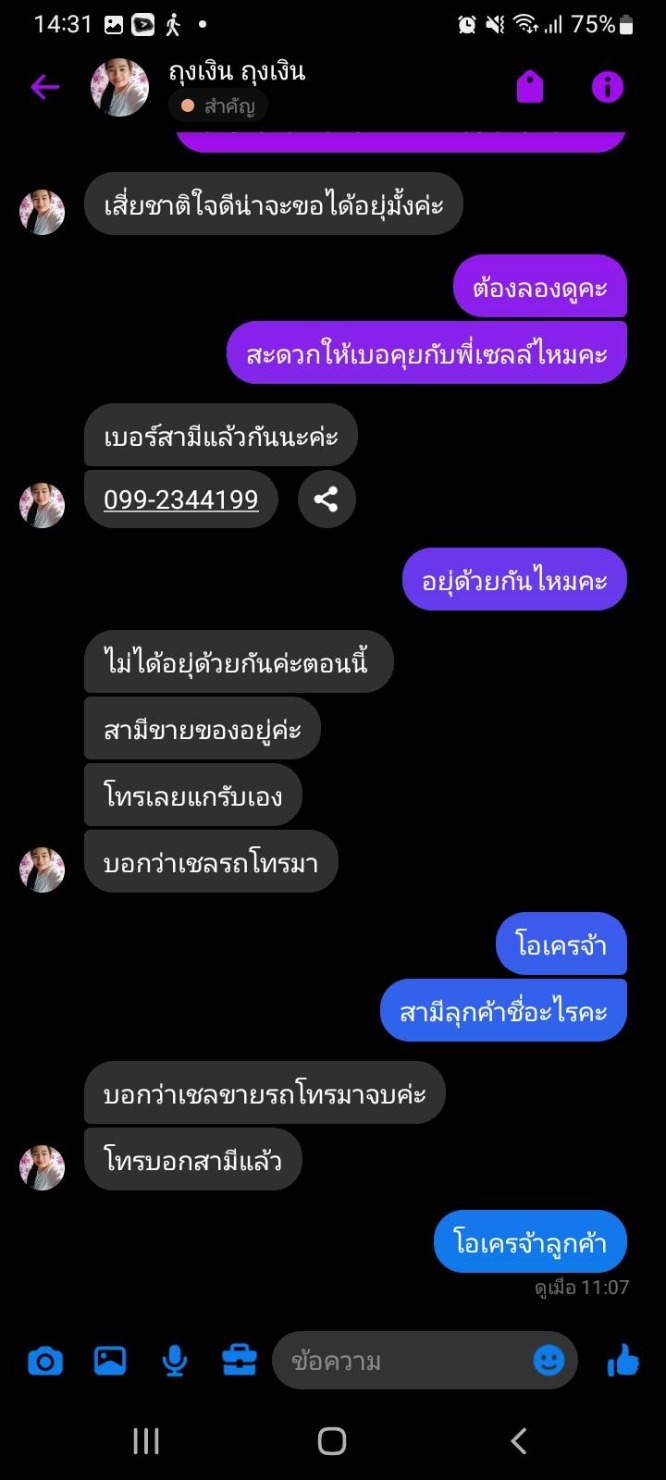The image size is (666, 1480).
Task: Go back using the purple arrow
Action: (45, 87)
